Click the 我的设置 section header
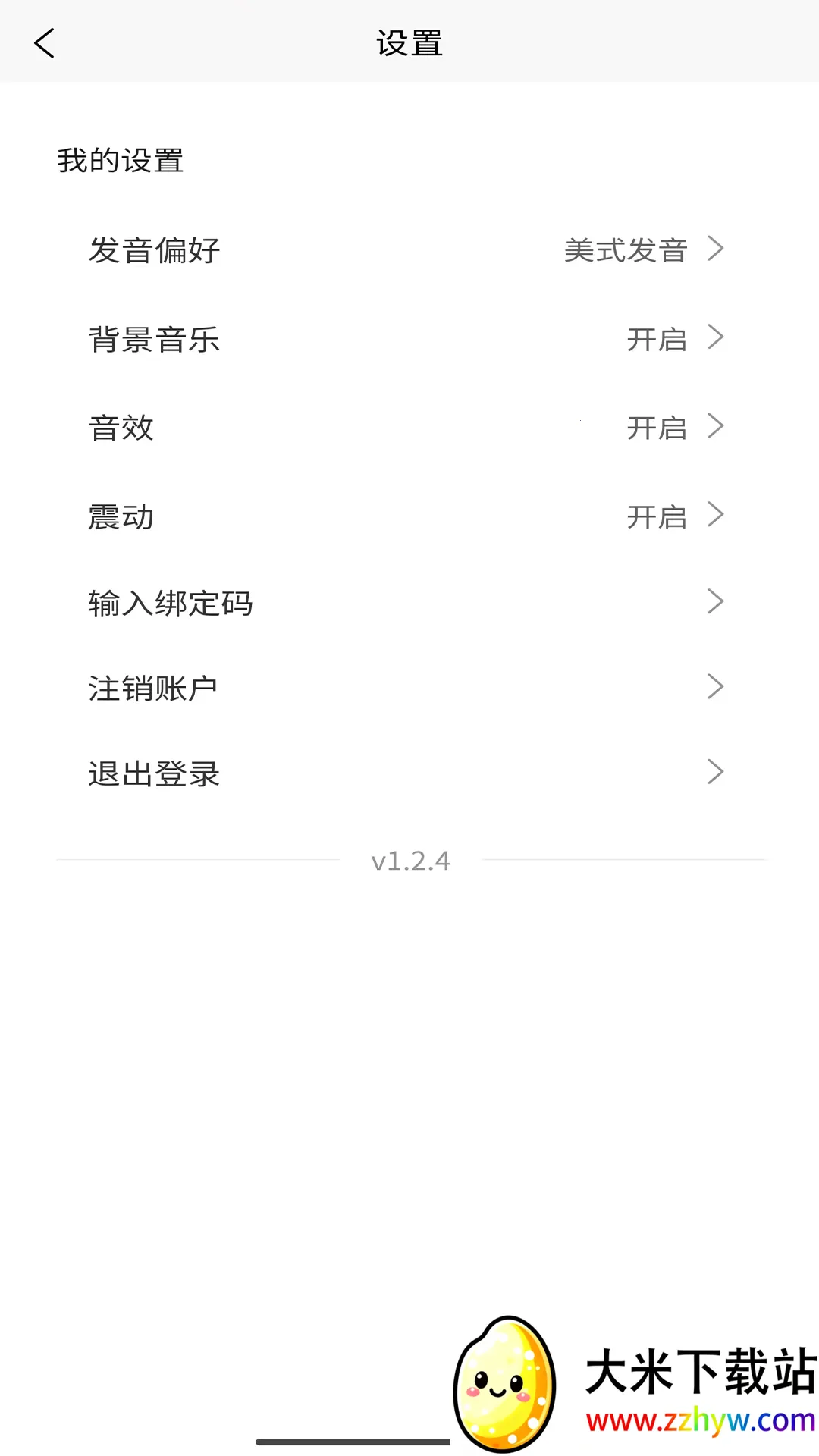This screenshot has width=819, height=1456. click(x=121, y=160)
